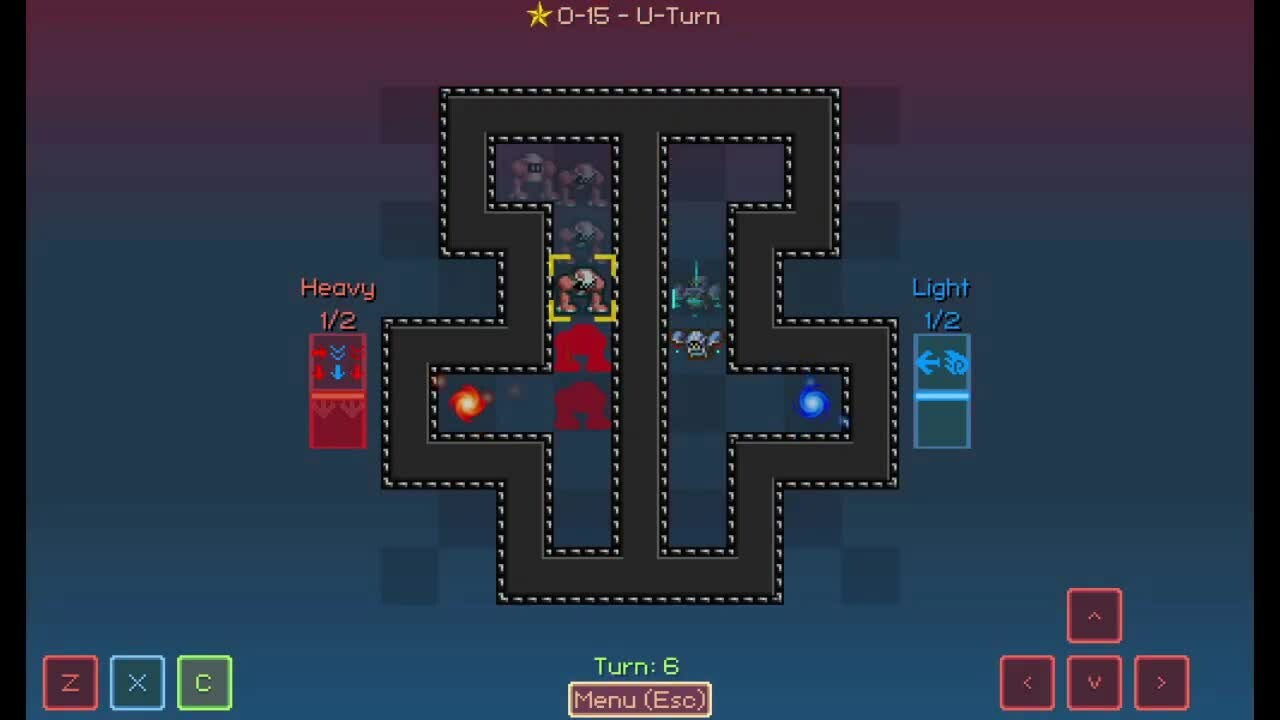Viewport: 1280px width, 720px height.
Task: Move down with the down arrow
Action: (1094, 683)
